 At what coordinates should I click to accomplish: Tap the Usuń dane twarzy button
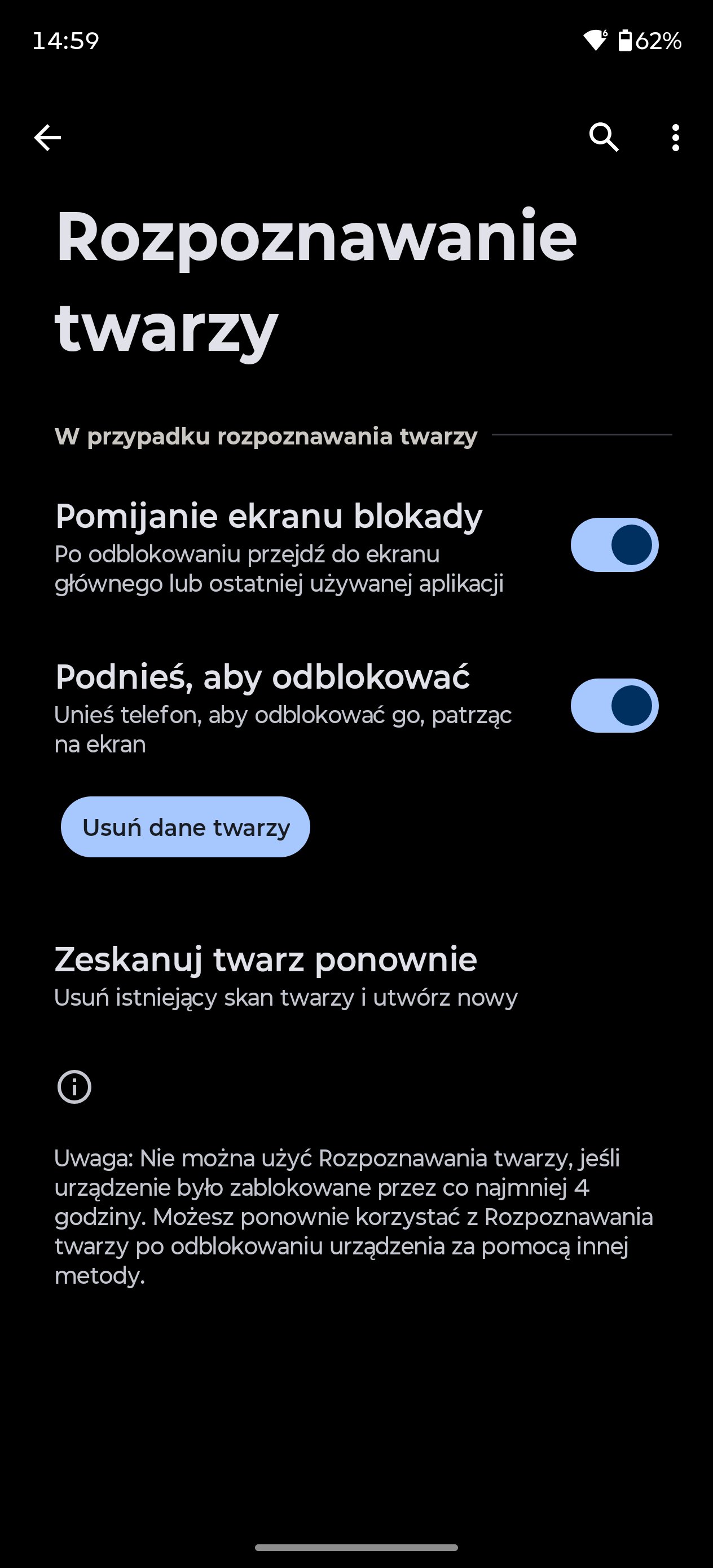click(185, 827)
